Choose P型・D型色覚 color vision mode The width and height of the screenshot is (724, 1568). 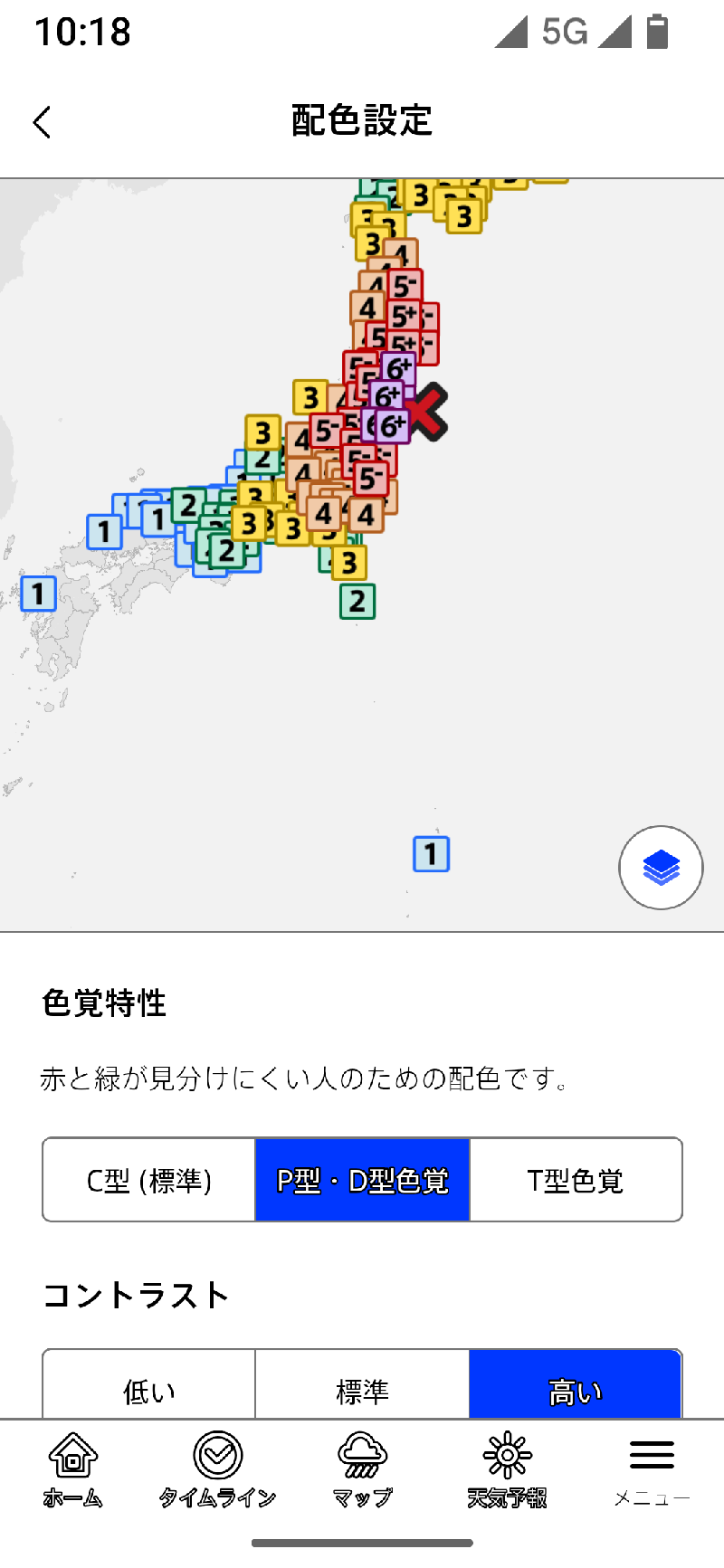[362, 1180]
